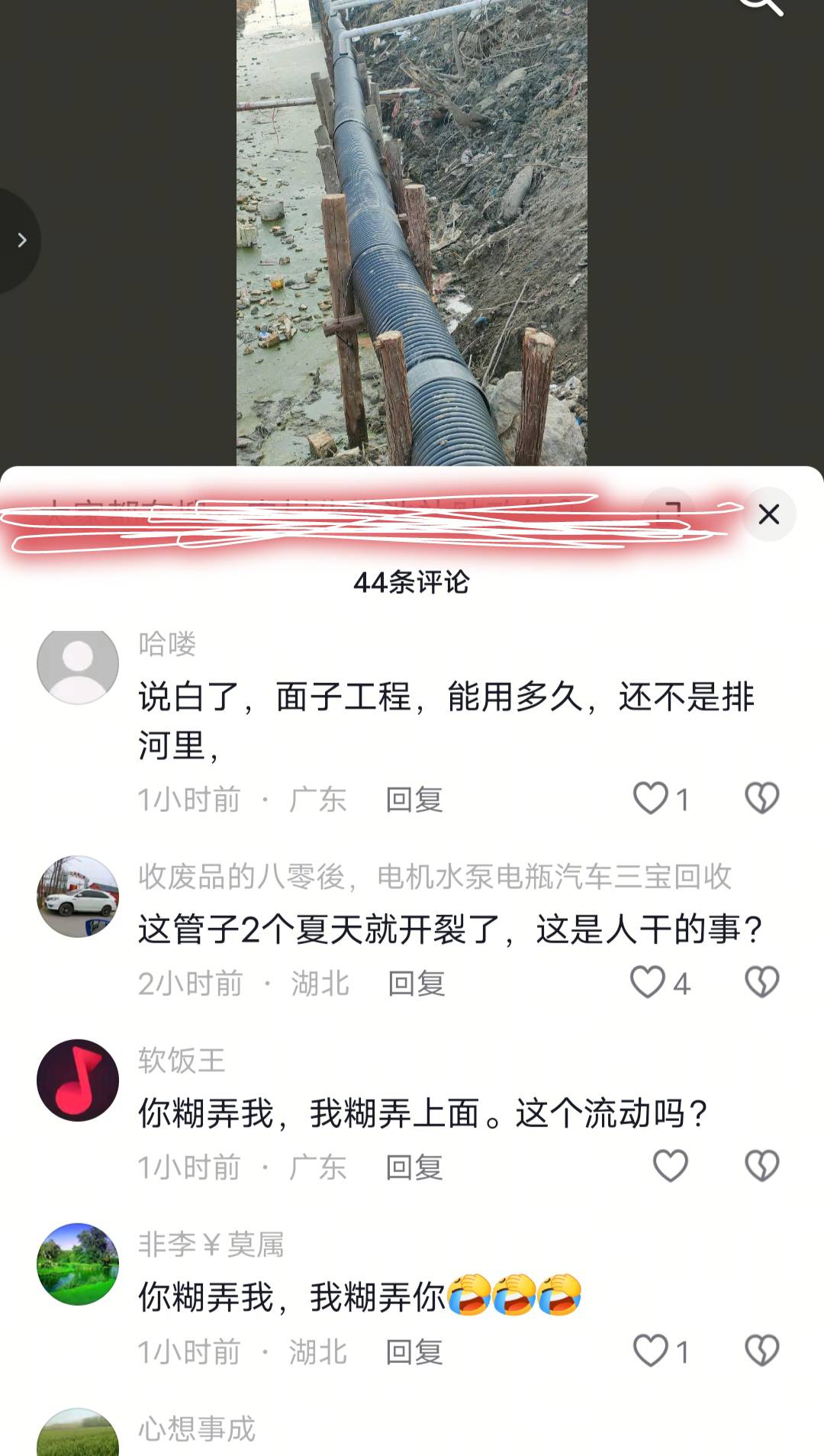This screenshot has width=824, height=1456.
Task: Like 哈喽's comment
Action: (x=651, y=799)
